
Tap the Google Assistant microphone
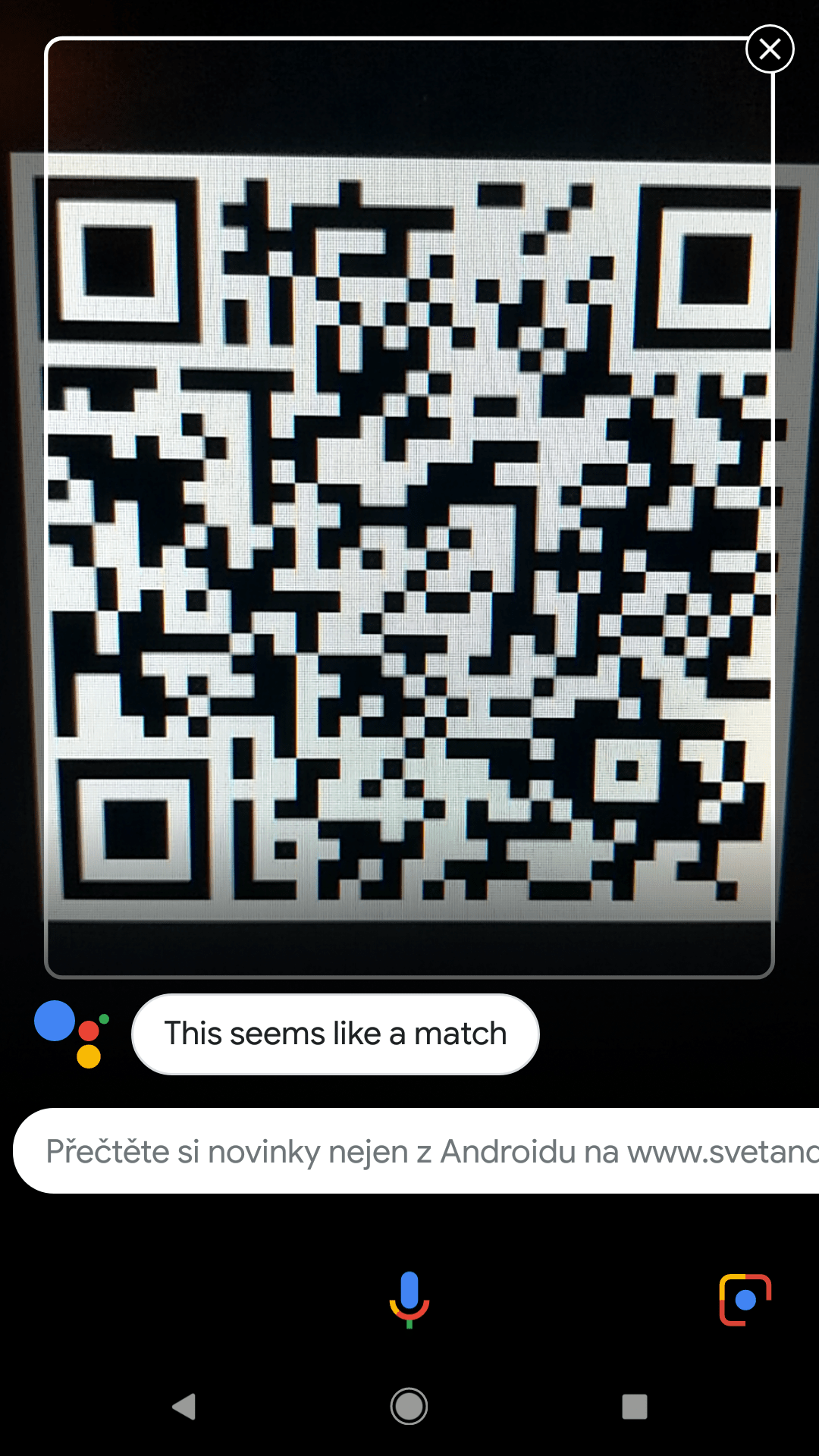coord(409,1299)
